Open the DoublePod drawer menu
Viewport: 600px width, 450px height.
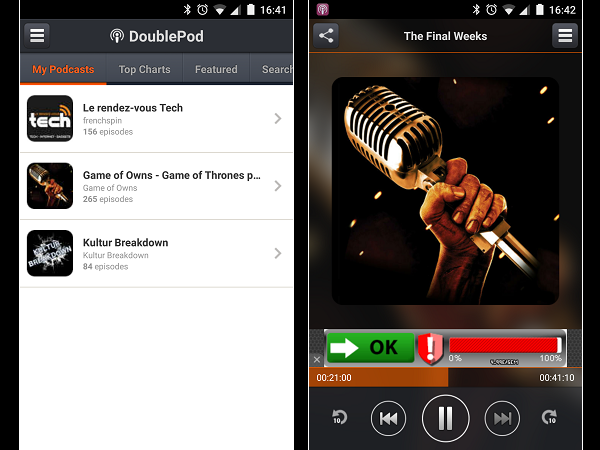coord(37,36)
